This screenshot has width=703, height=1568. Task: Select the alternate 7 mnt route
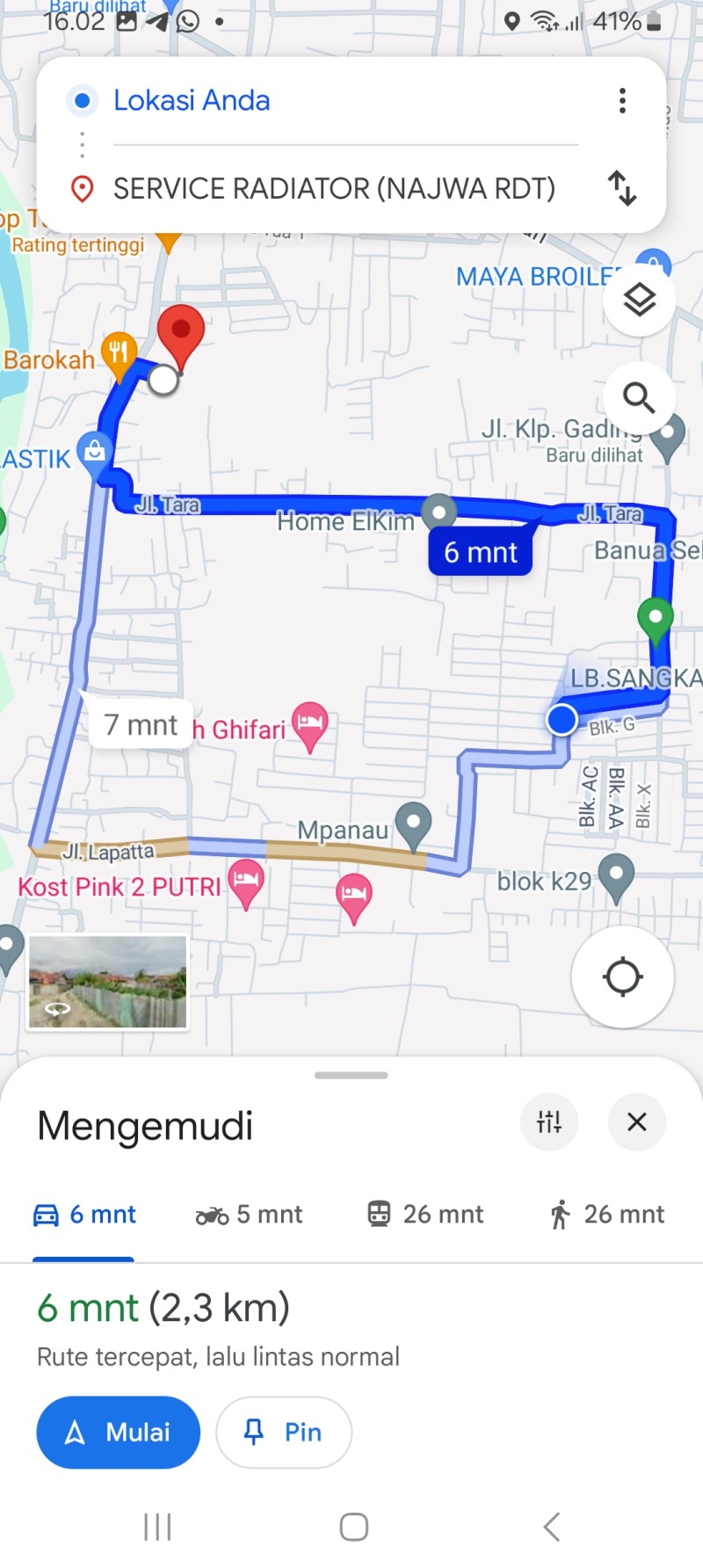pyautogui.click(x=141, y=724)
